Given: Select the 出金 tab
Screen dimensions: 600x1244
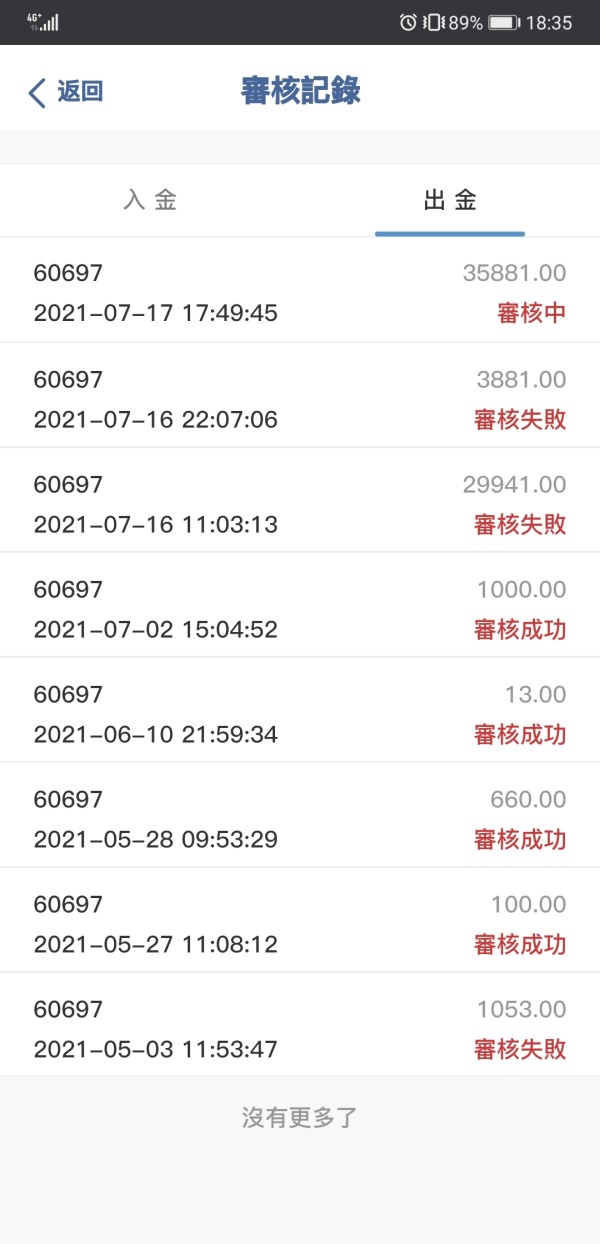Looking at the screenshot, I should click(x=450, y=200).
